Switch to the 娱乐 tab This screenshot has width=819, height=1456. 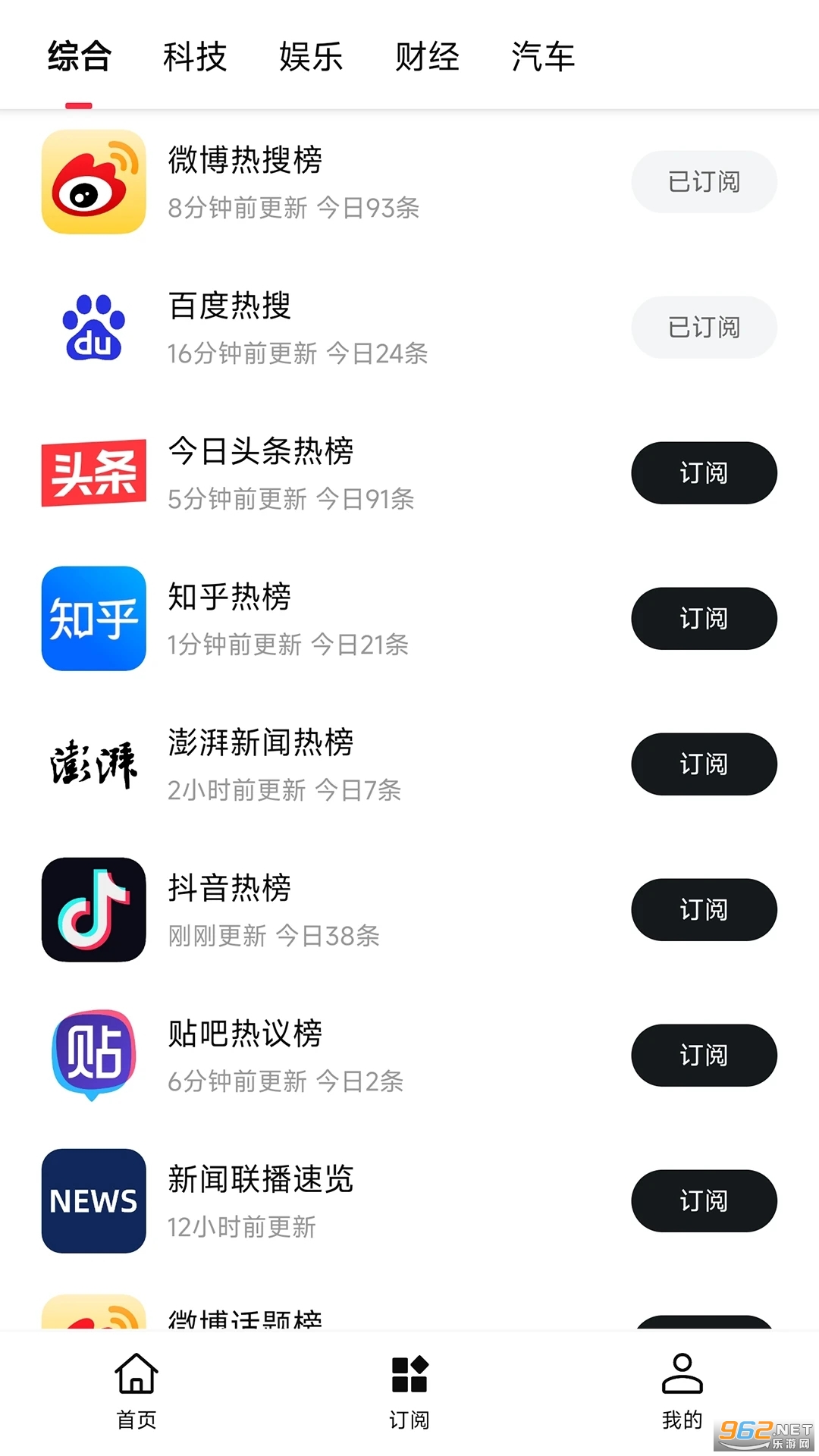[x=311, y=57]
